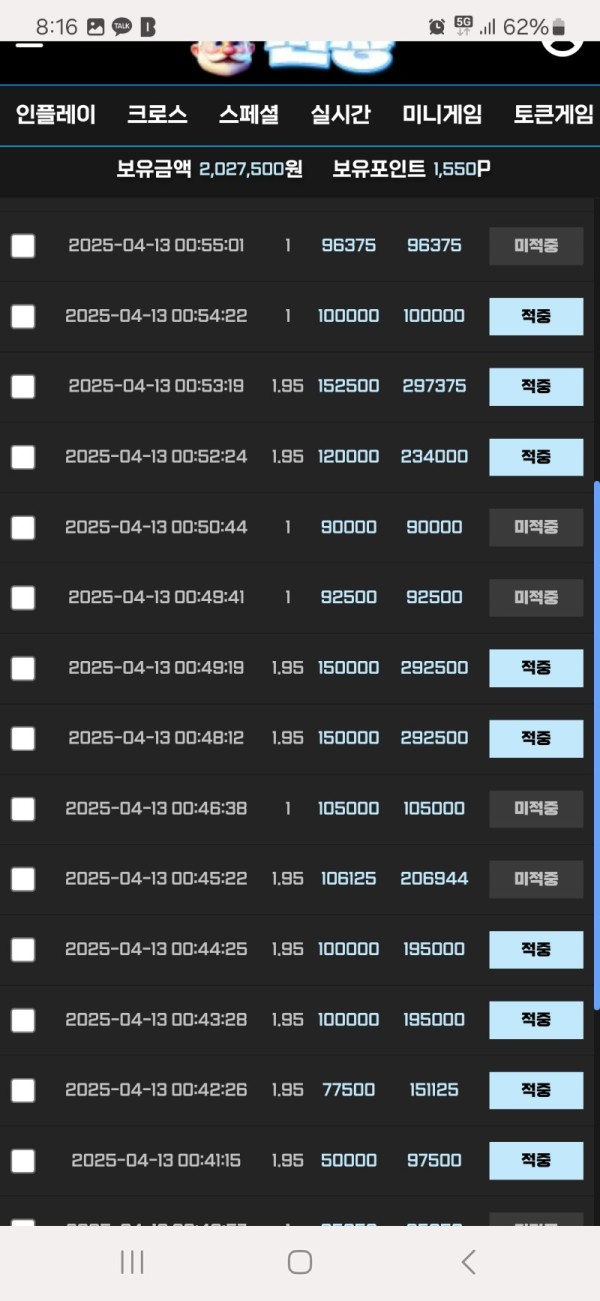Tick the checkbox for 00:53:19 bet
600x1301 pixels.
(x=23, y=387)
